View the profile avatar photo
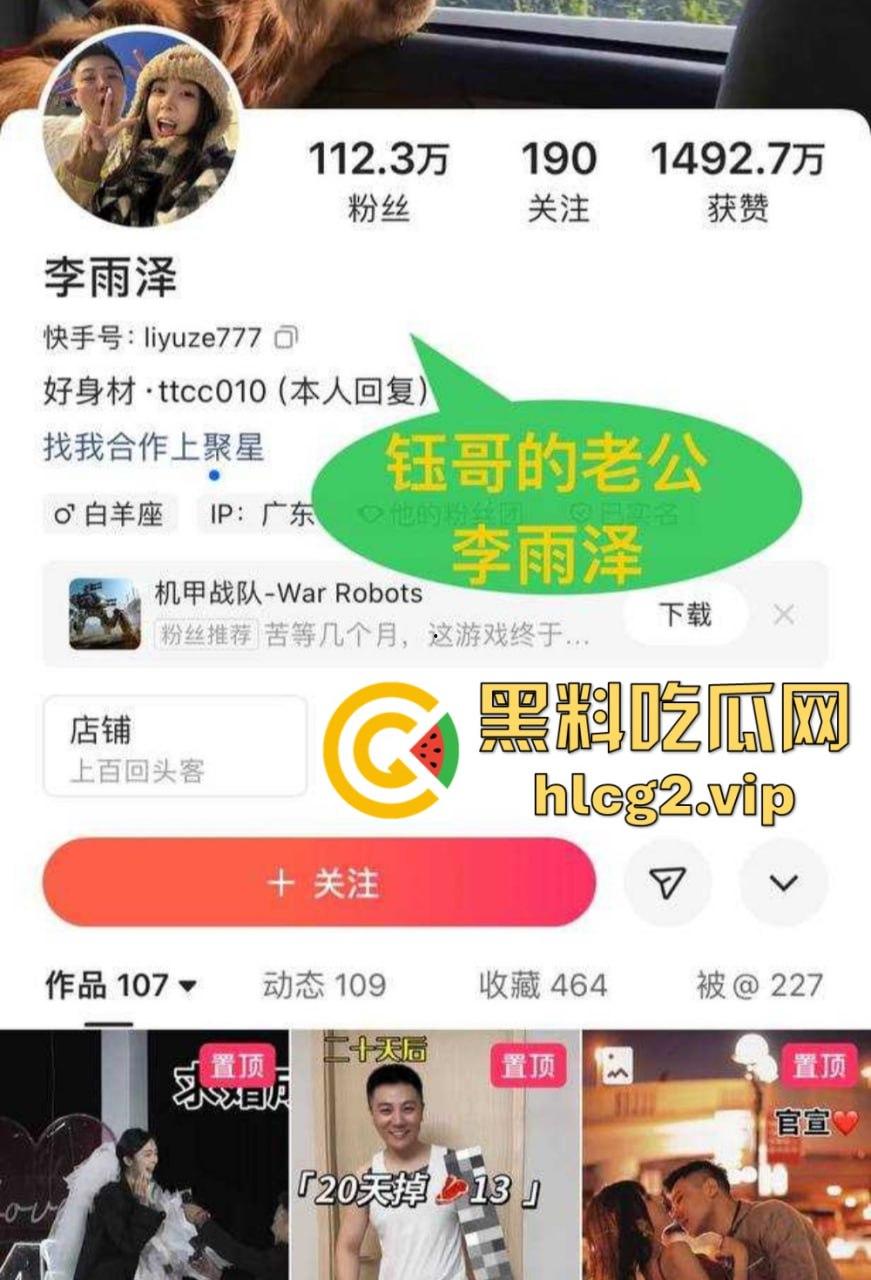The image size is (871, 1280). point(140,127)
